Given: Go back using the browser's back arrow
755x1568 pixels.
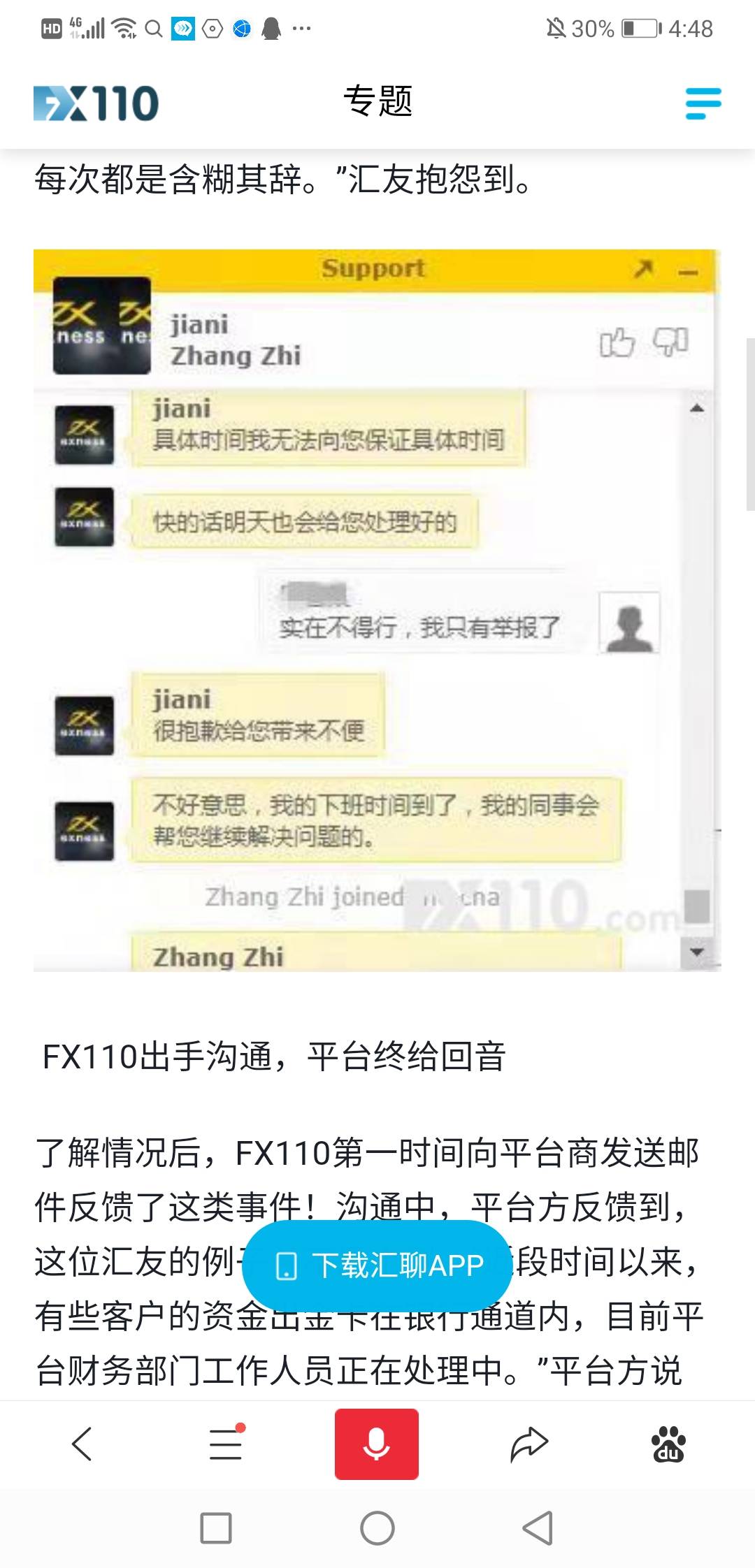Looking at the screenshot, I should tap(82, 1444).
